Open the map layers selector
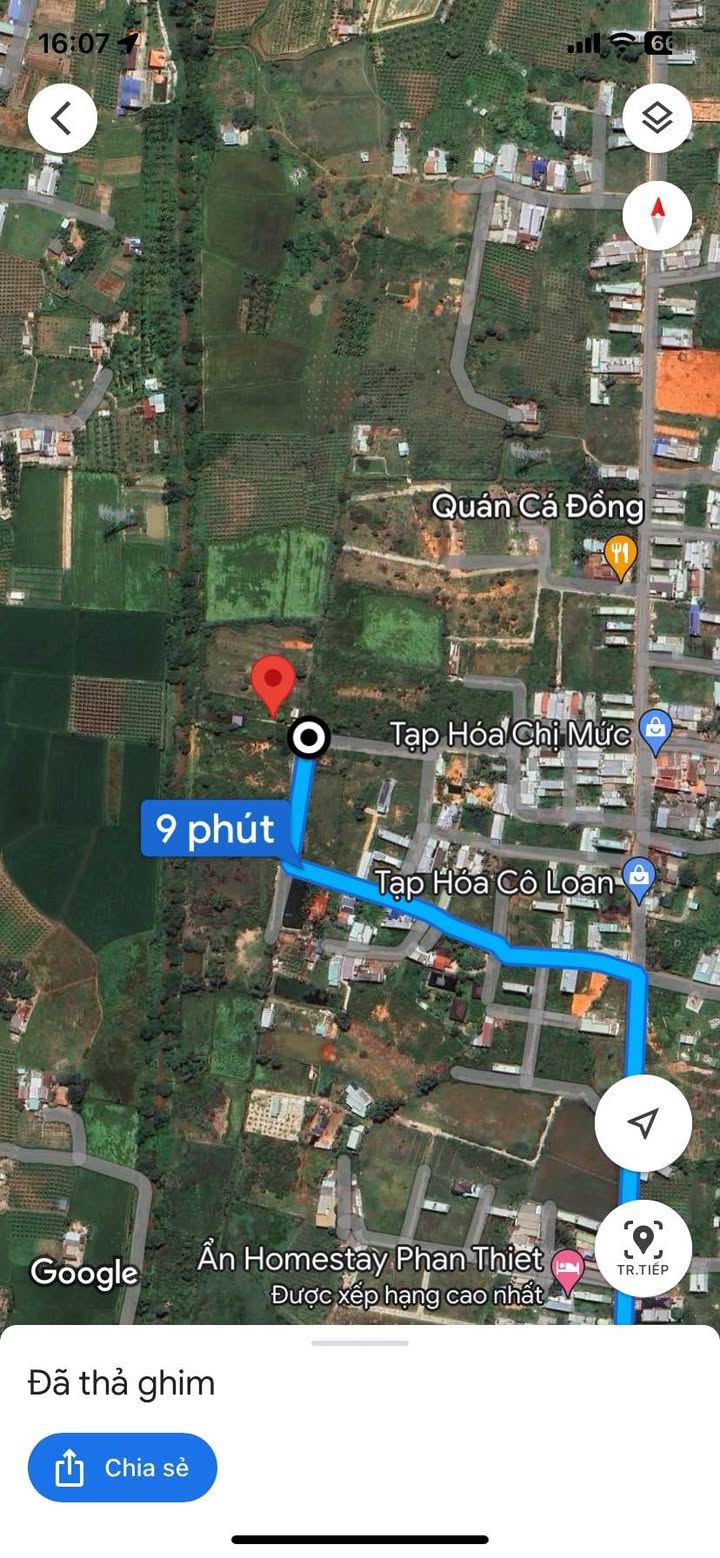The width and height of the screenshot is (720, 1558). pyautogui.click(x=657, y=118)
